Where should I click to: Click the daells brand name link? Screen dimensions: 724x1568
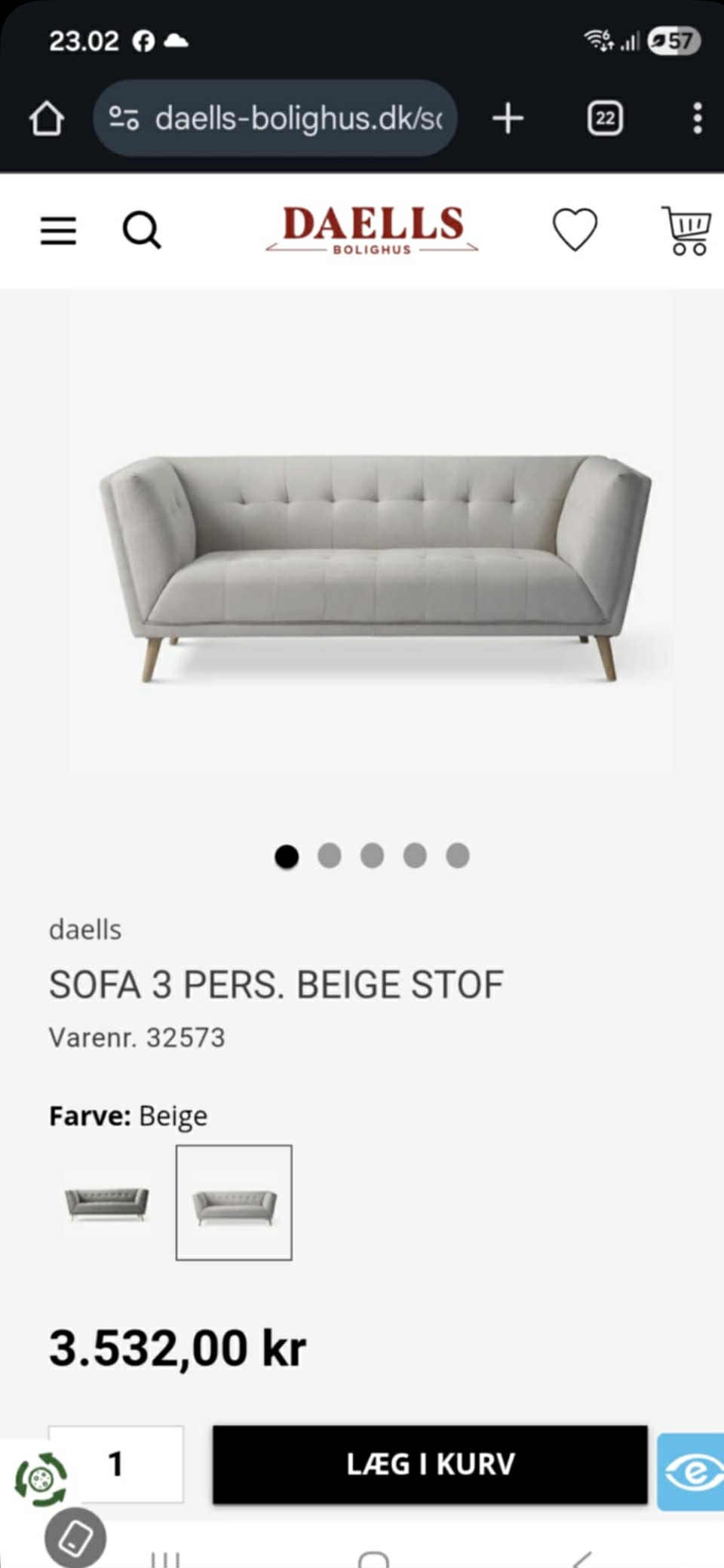click(85, 929)
